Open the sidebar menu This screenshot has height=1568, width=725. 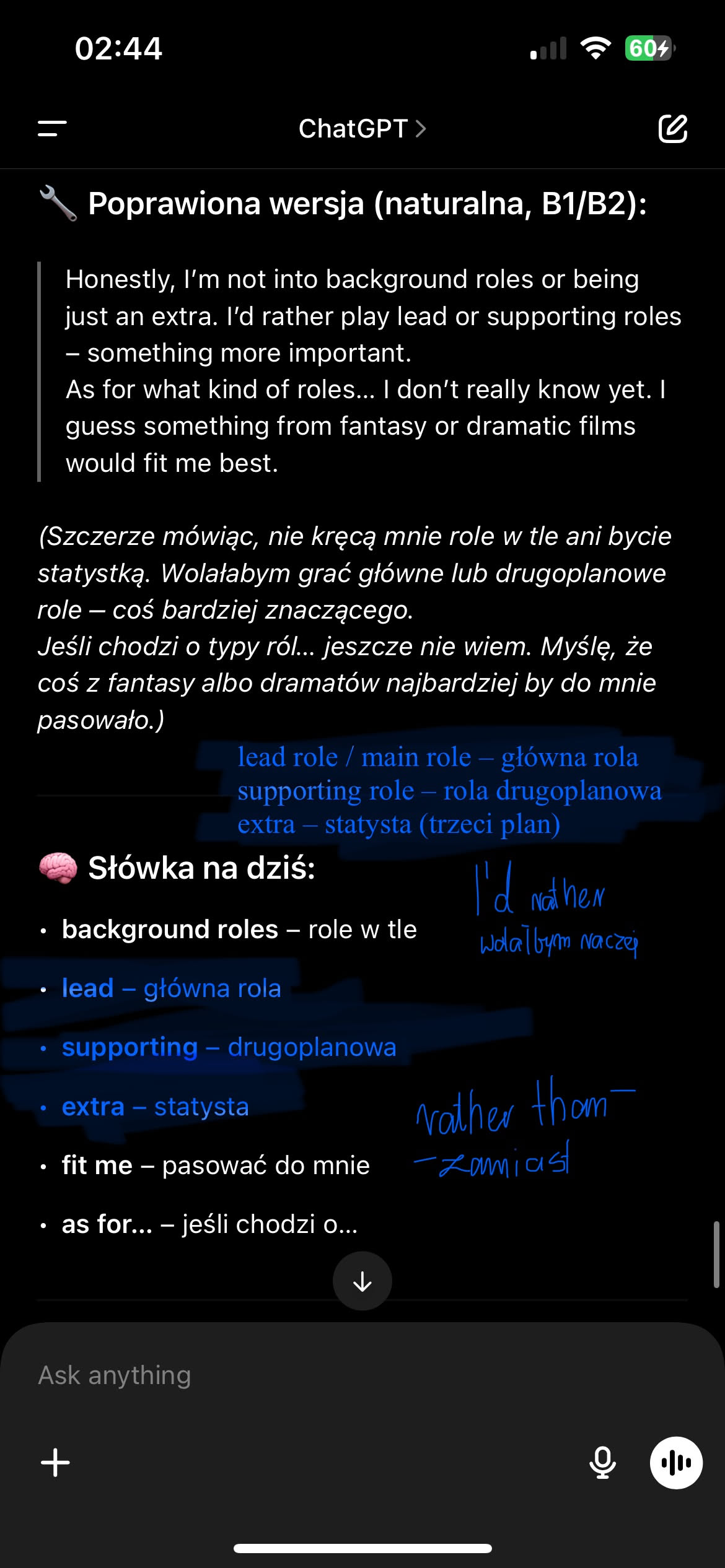(52, 129)
